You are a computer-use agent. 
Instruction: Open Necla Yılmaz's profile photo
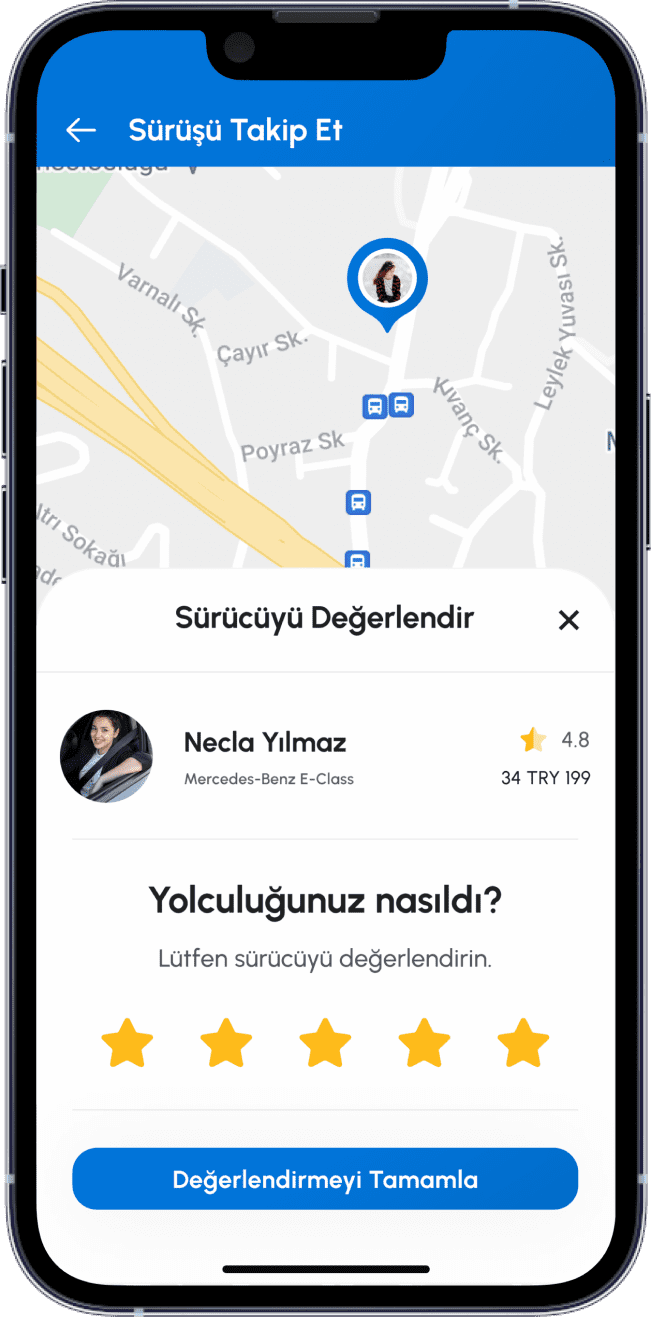click(107, 757)
